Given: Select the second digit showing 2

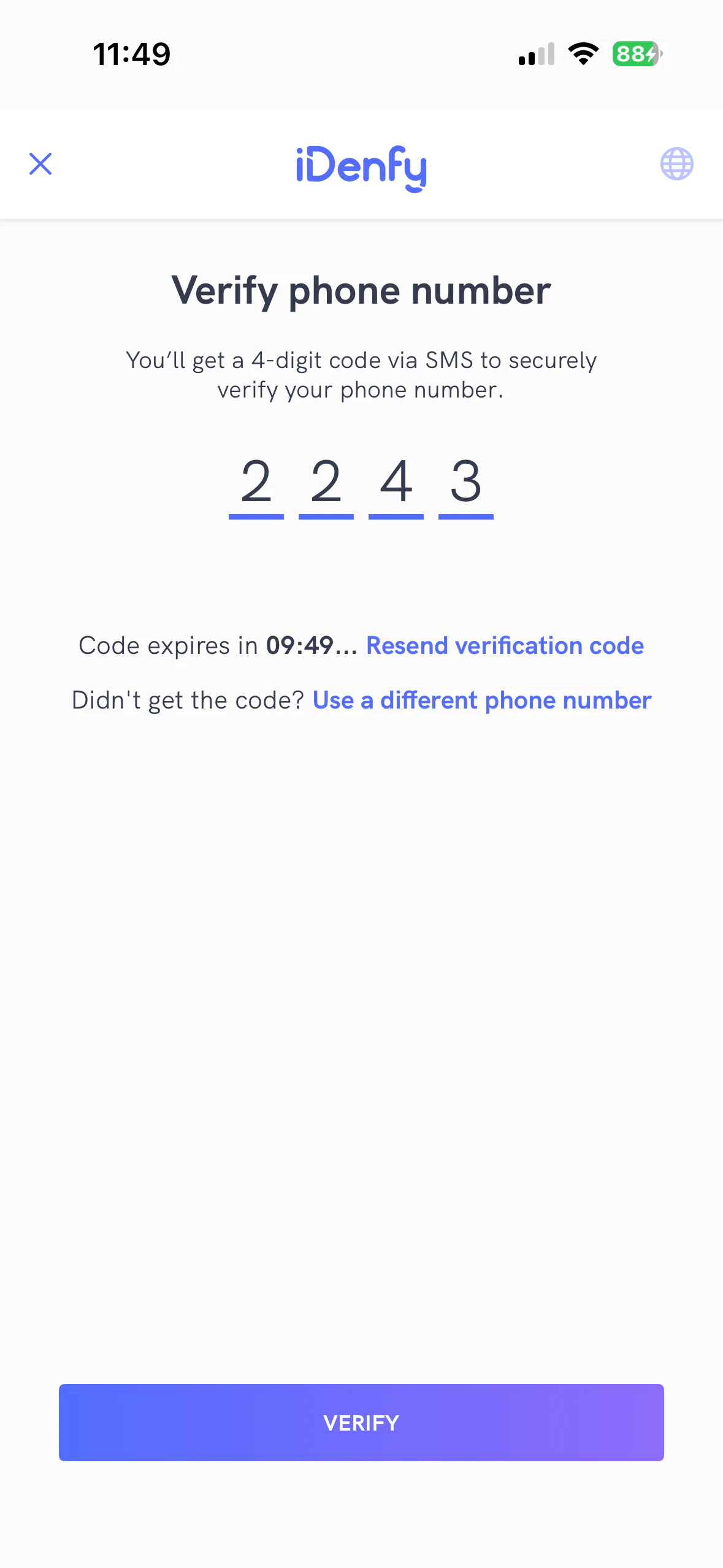Looking at the screenshot, I should point(326,485).
